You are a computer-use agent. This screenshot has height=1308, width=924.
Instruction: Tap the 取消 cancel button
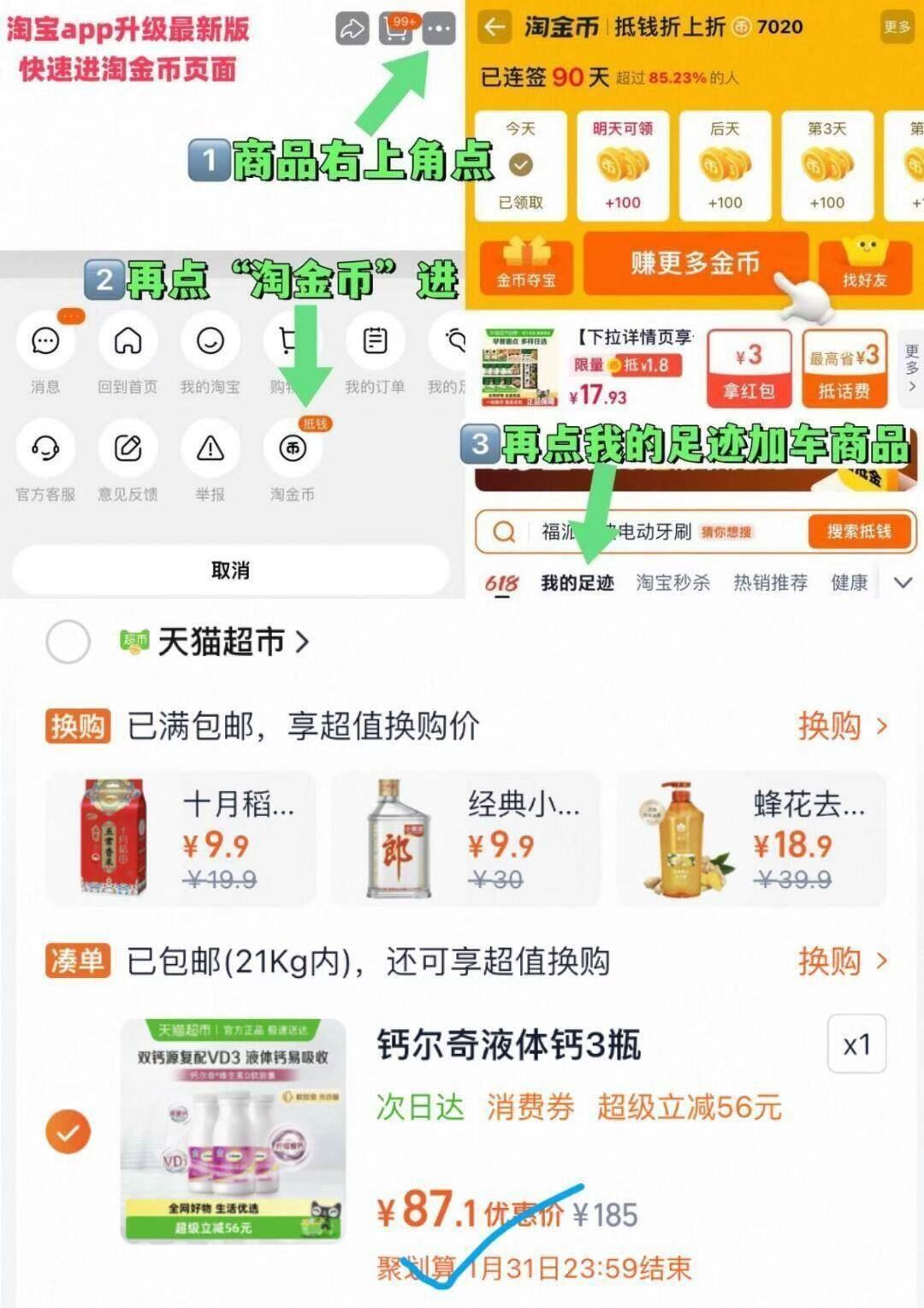click(x=231, y=571)
